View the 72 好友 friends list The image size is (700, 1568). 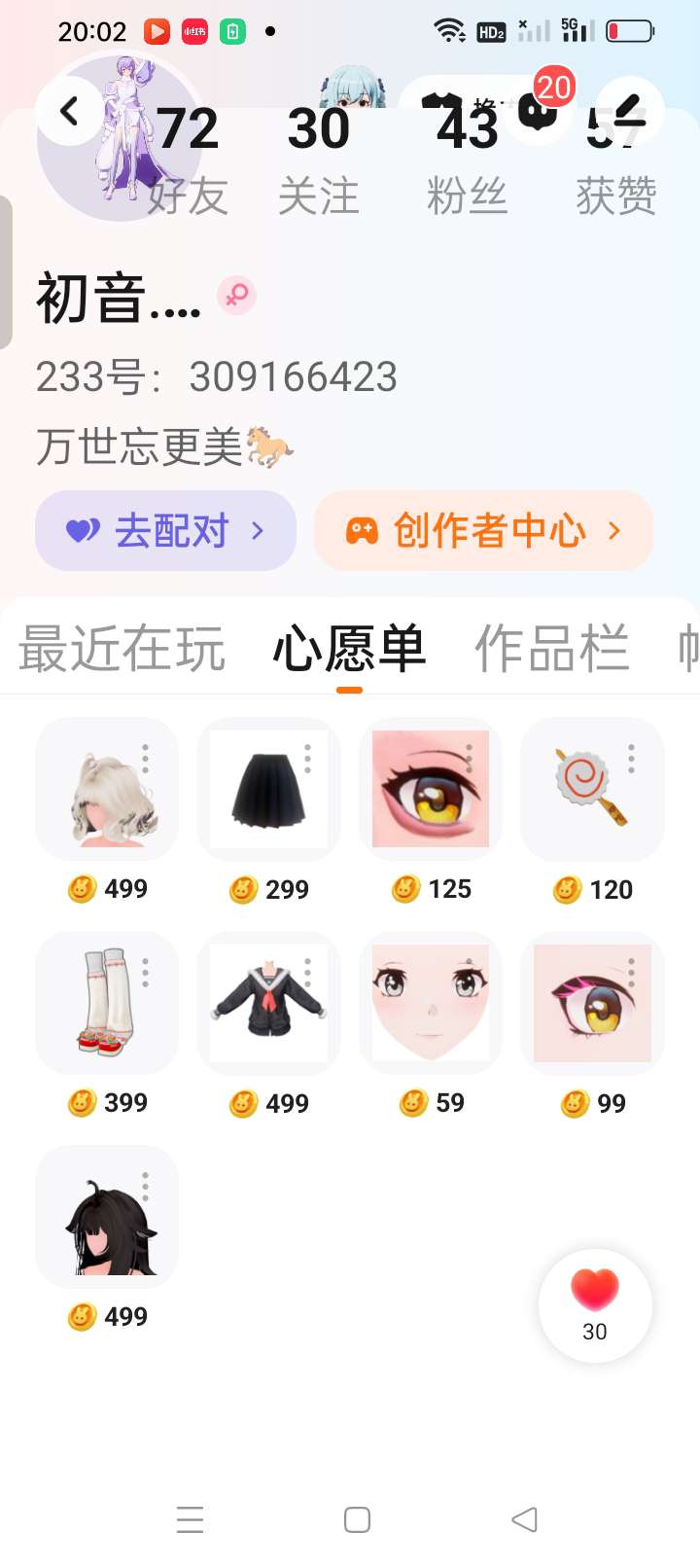pyautogui.click(x=188, y=156)
